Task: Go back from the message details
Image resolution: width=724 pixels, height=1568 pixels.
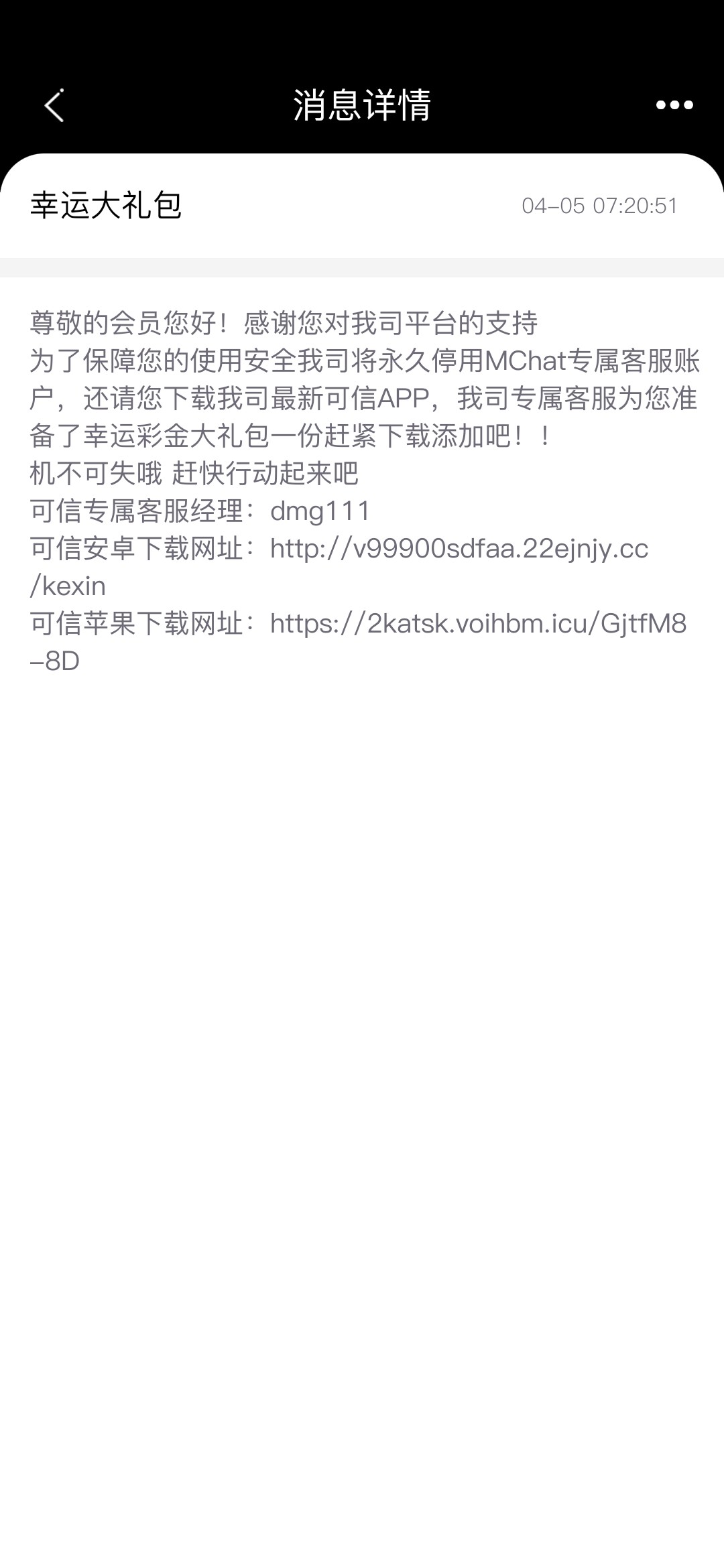Action: pyautogui.click(x=54, y=105)
